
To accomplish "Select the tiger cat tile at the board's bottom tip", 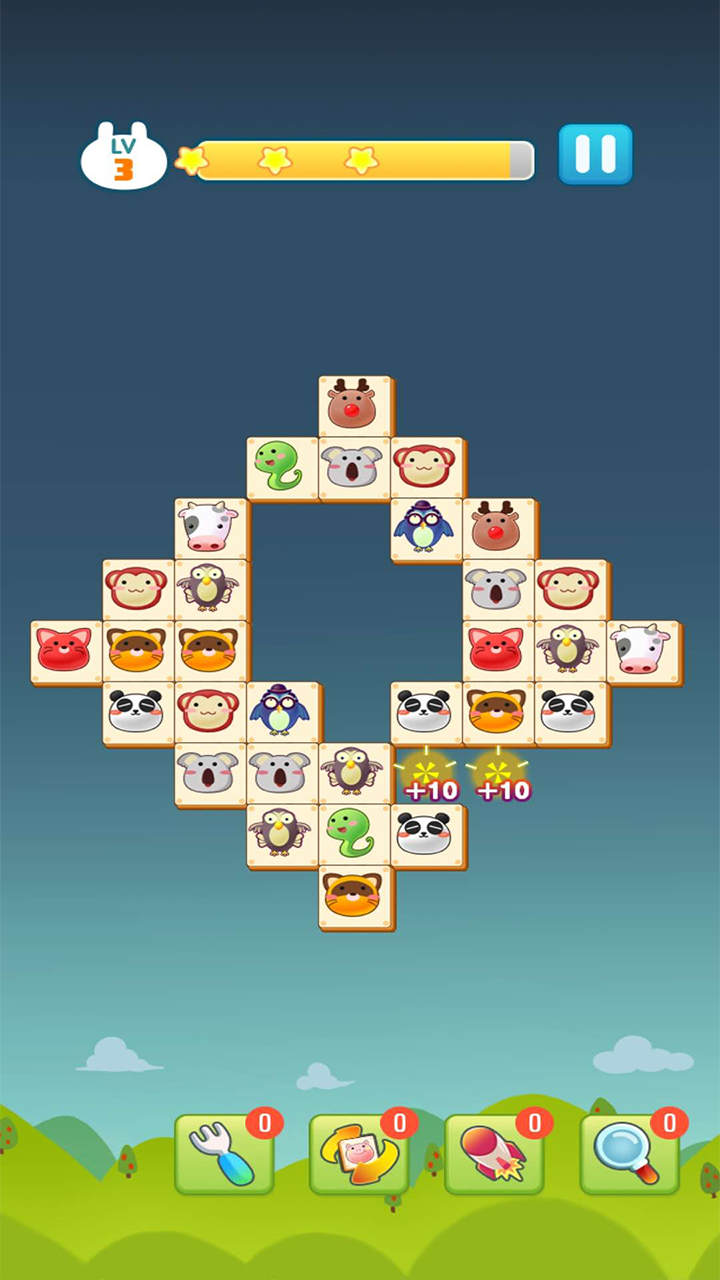I will tap(354, 896).
